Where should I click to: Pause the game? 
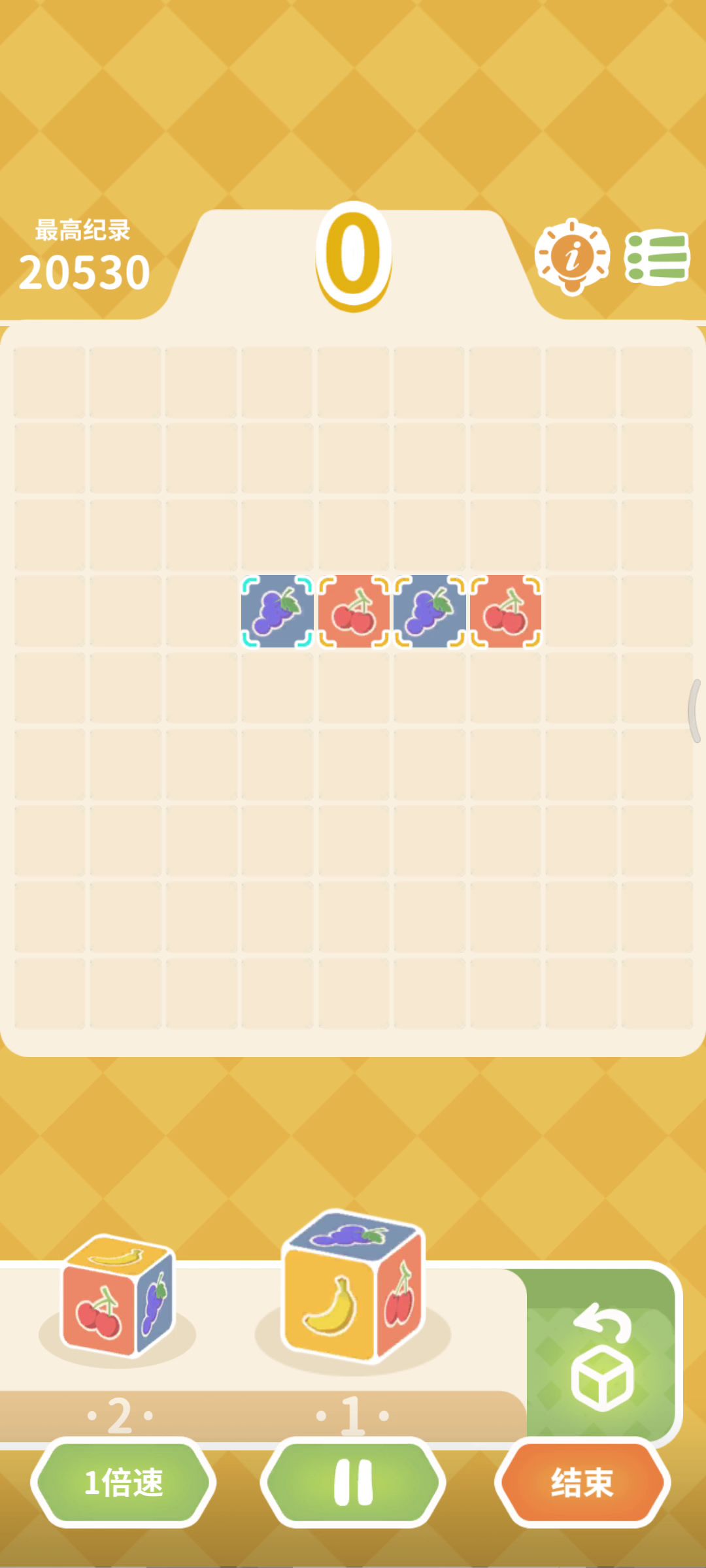click(x=353, y=1482)
